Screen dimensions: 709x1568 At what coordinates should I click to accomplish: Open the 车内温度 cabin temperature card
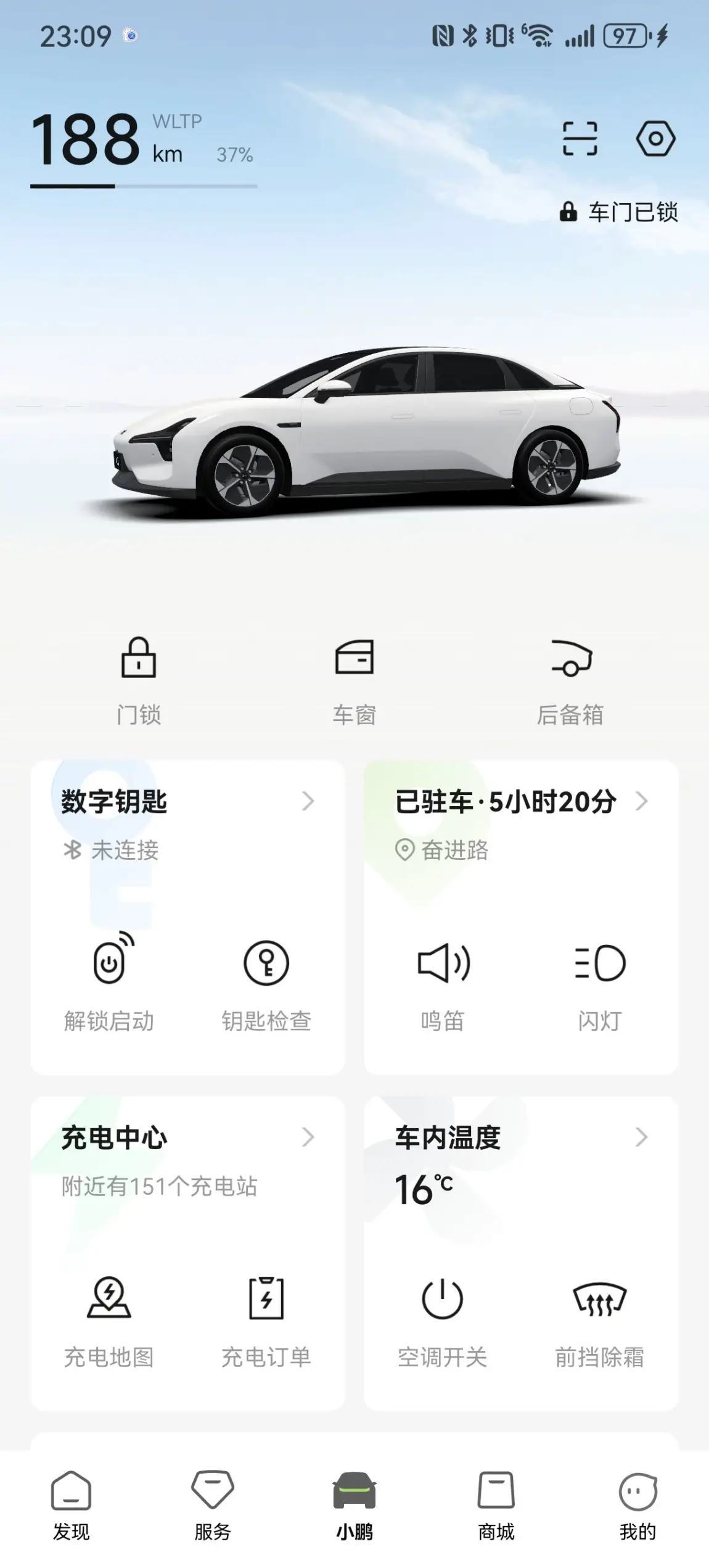point(521,1138)
